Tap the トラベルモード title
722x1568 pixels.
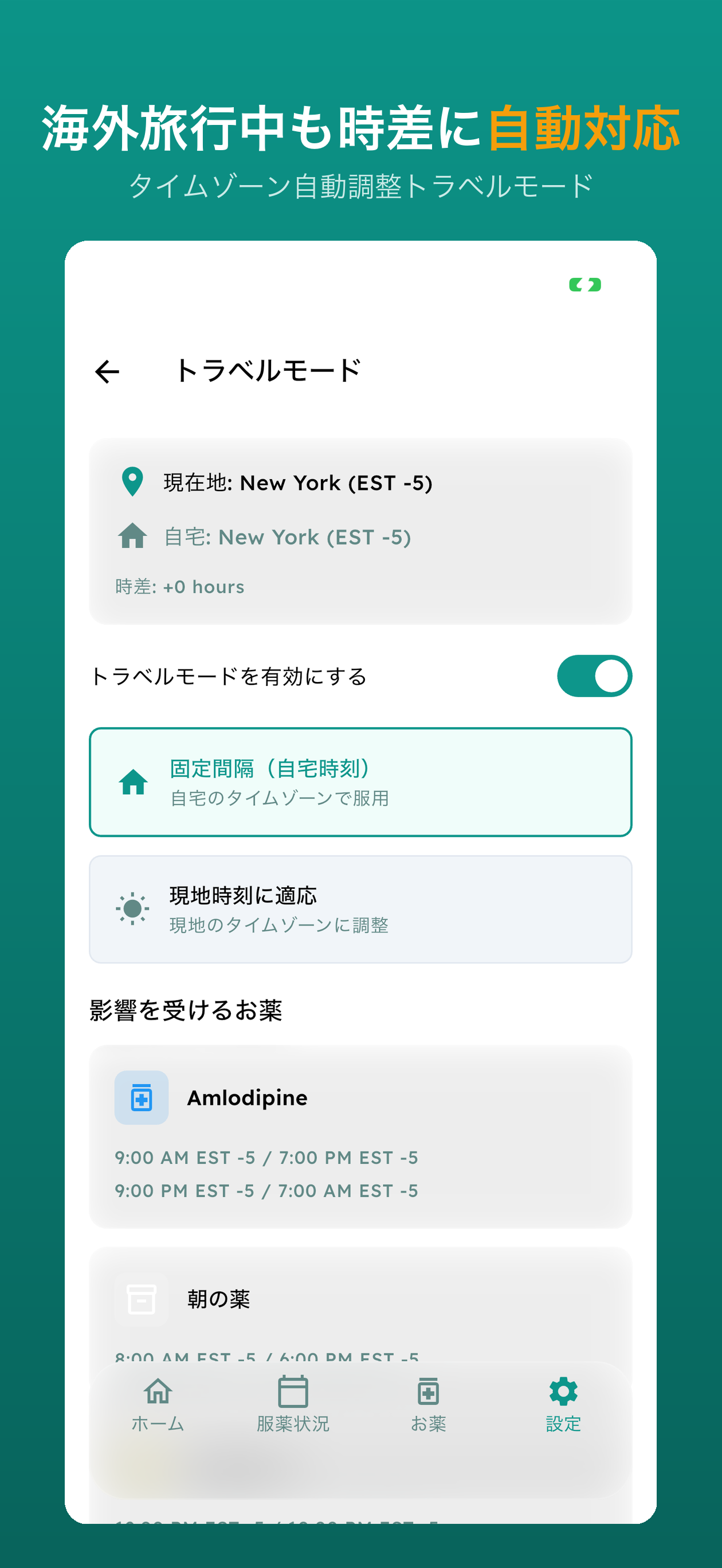(x=269, y=369)
